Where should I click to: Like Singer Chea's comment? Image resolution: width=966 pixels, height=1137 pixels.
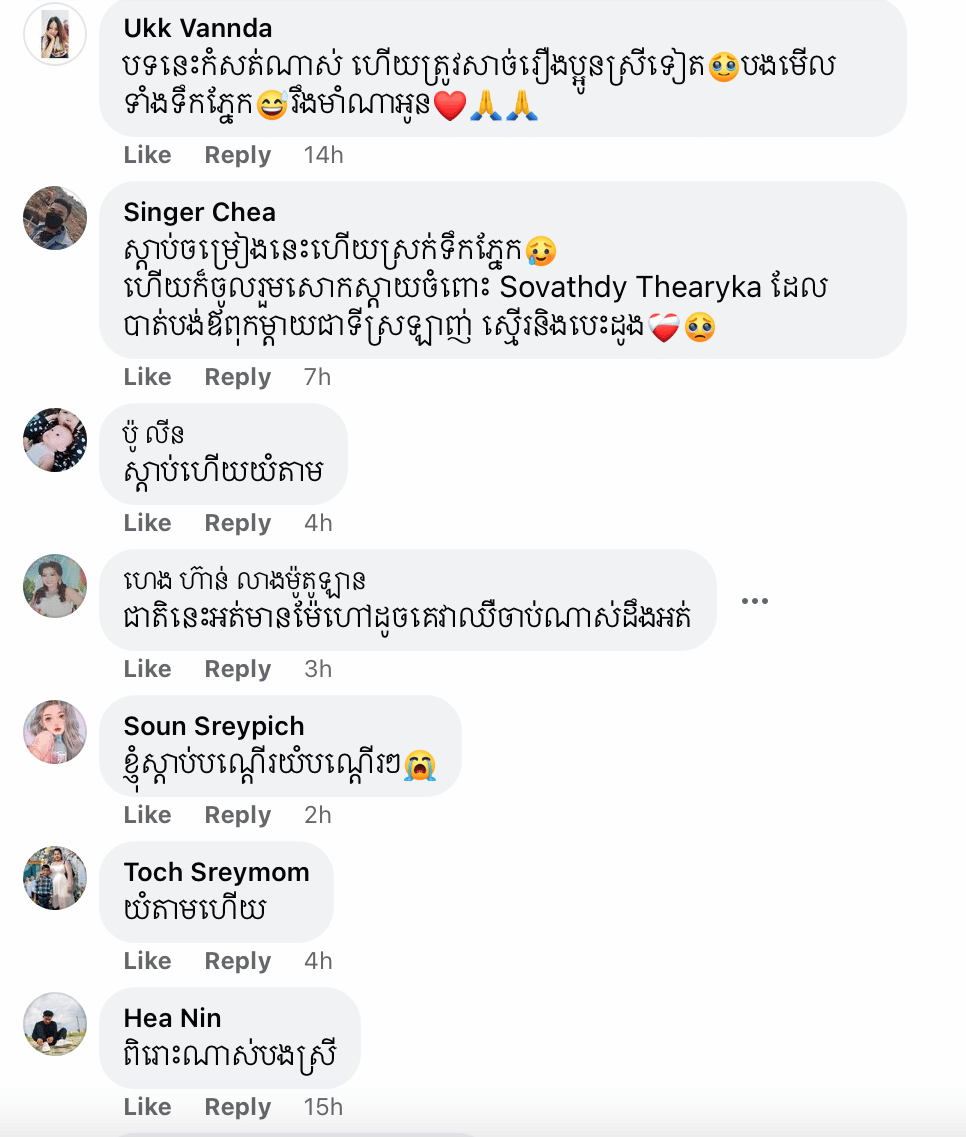click(x=147, y=377)
